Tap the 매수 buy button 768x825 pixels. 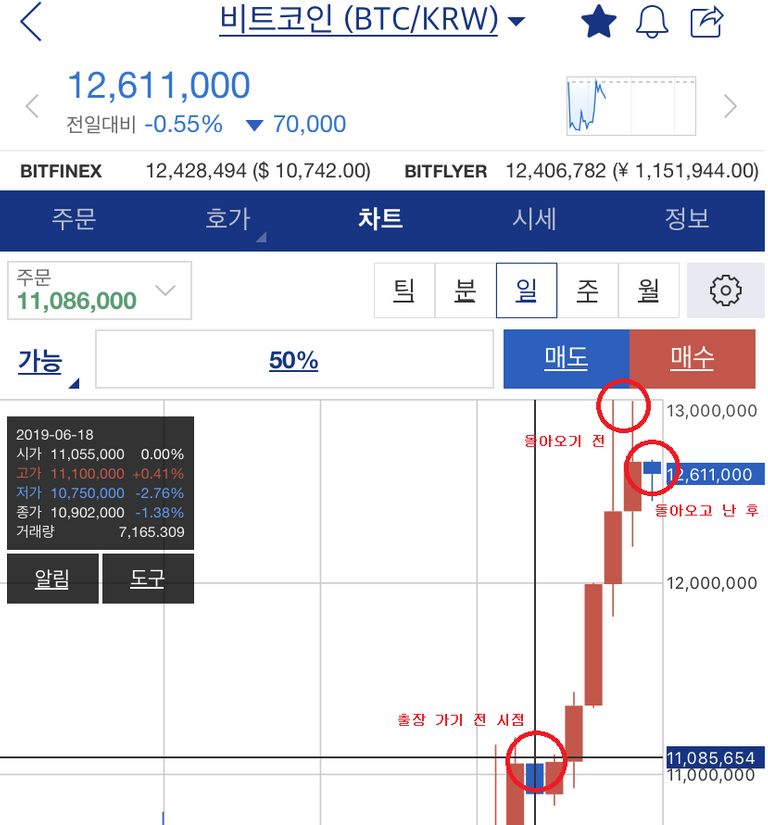(692, 359)
